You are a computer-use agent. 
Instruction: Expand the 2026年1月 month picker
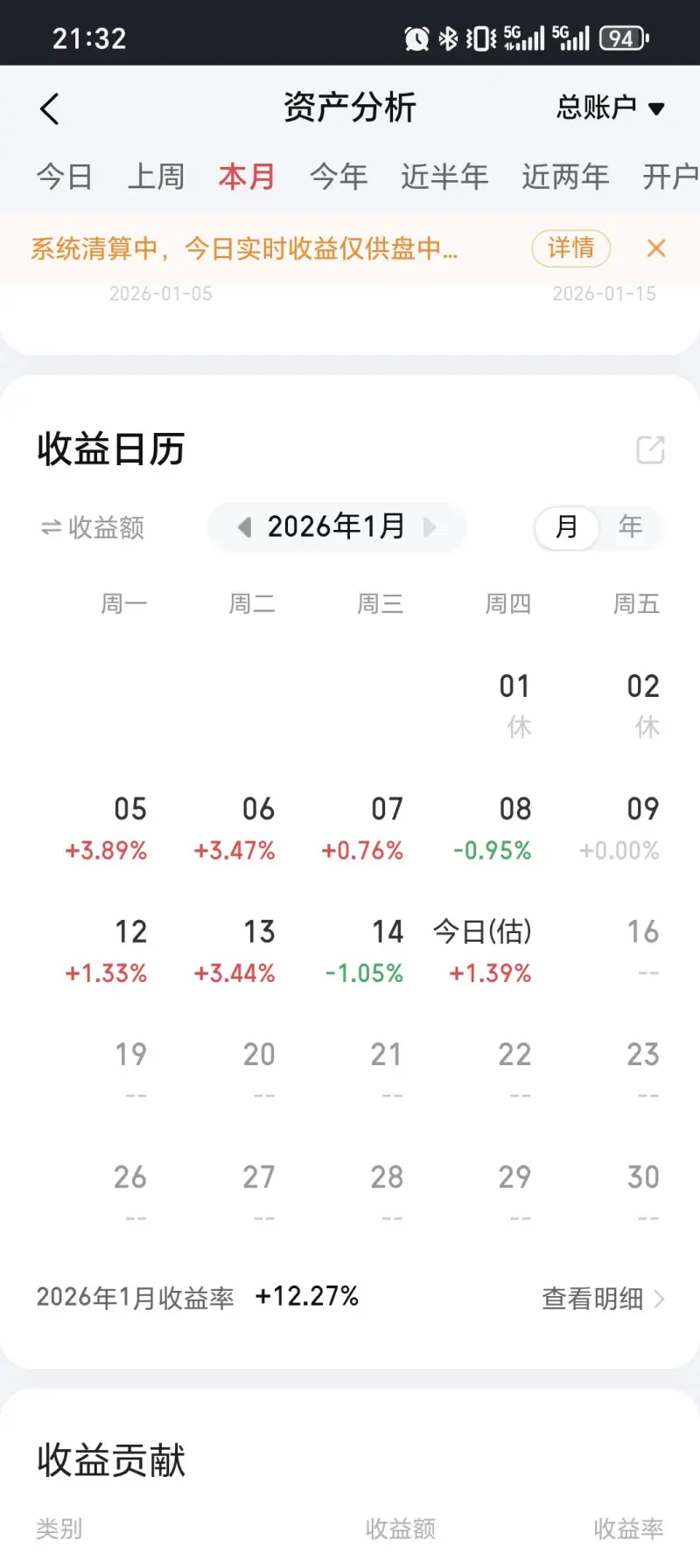point(336,527)
